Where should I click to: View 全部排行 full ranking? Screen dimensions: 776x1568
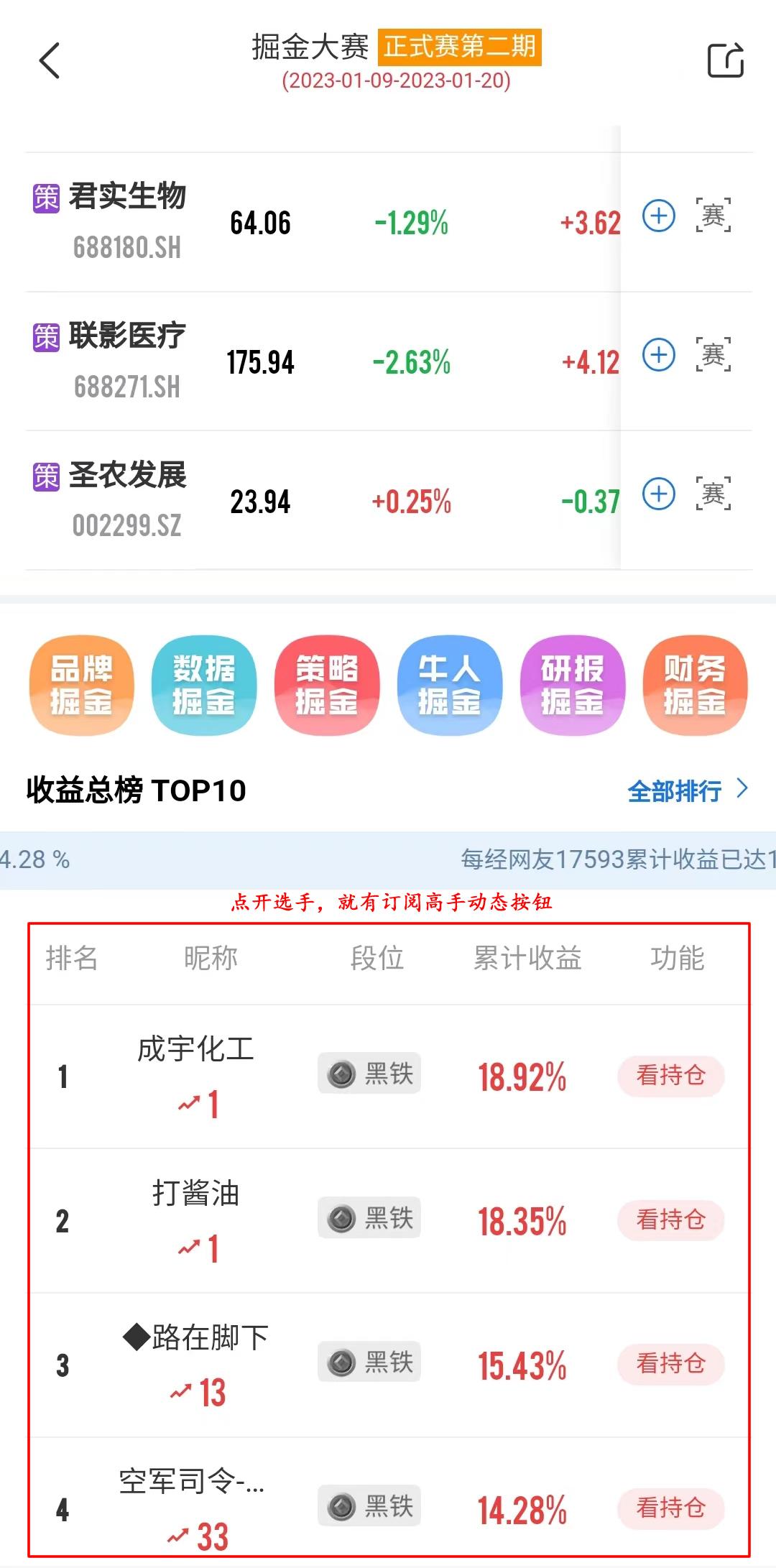click(x=686, y=791)
